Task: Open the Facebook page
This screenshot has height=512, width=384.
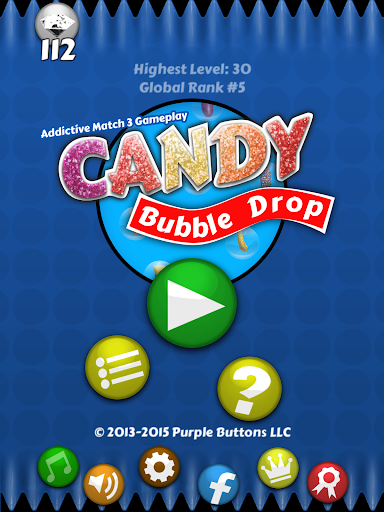Action: pyautogui.click(x=218, y=485)
